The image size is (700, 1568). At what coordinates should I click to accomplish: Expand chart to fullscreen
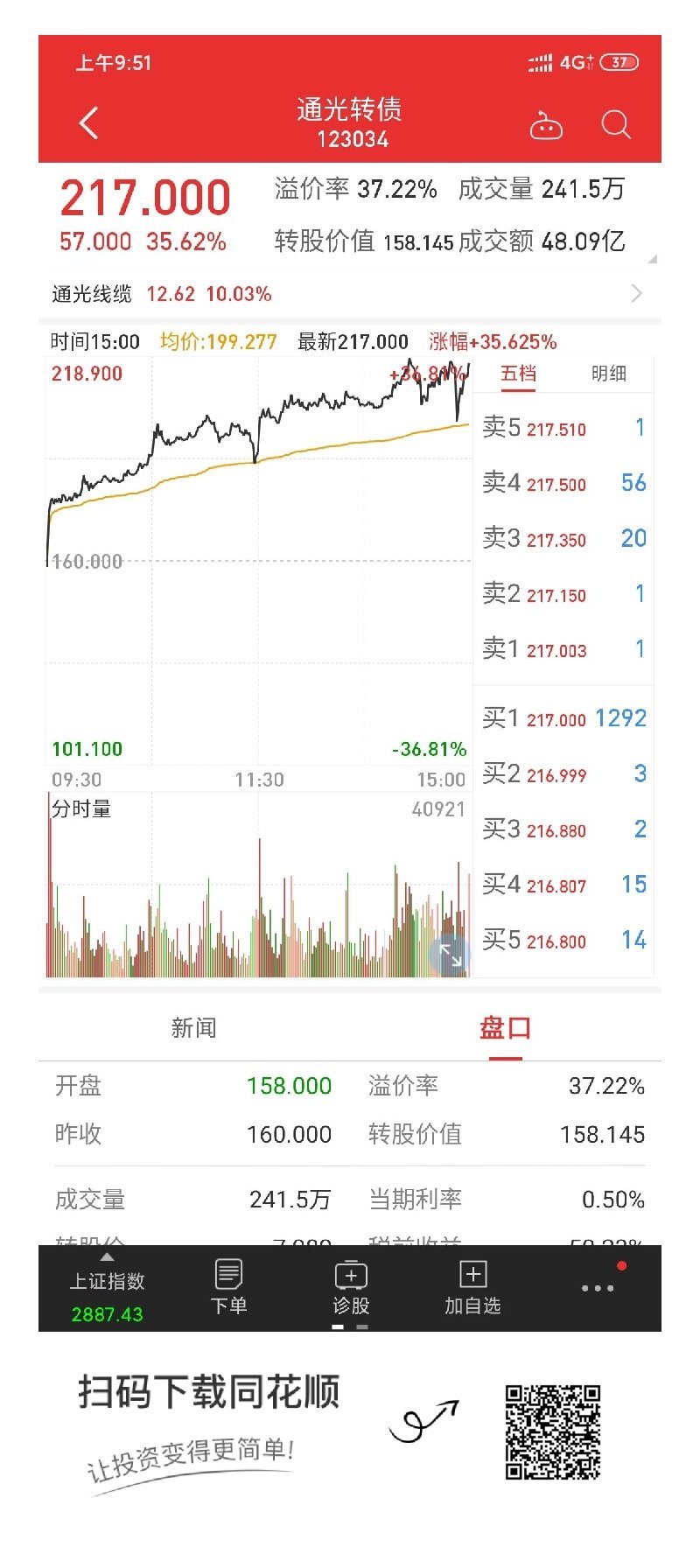[450, 955]
